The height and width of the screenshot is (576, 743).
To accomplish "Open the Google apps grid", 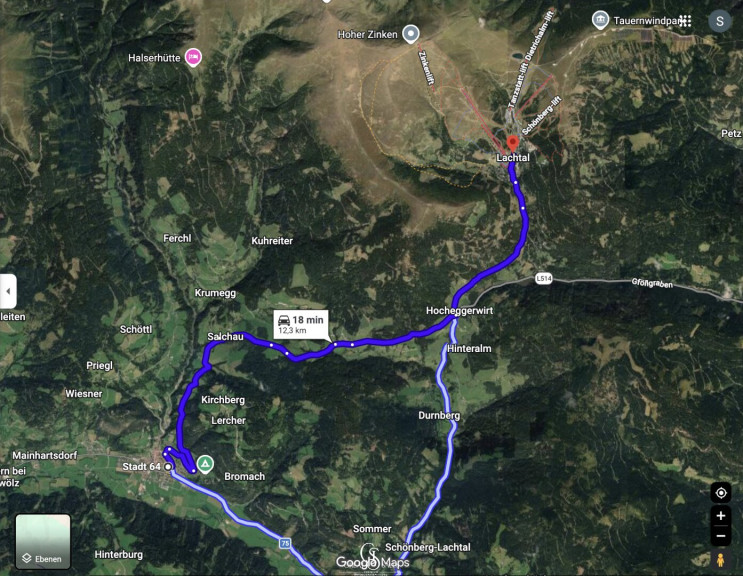I will click(x=685, y=21).
